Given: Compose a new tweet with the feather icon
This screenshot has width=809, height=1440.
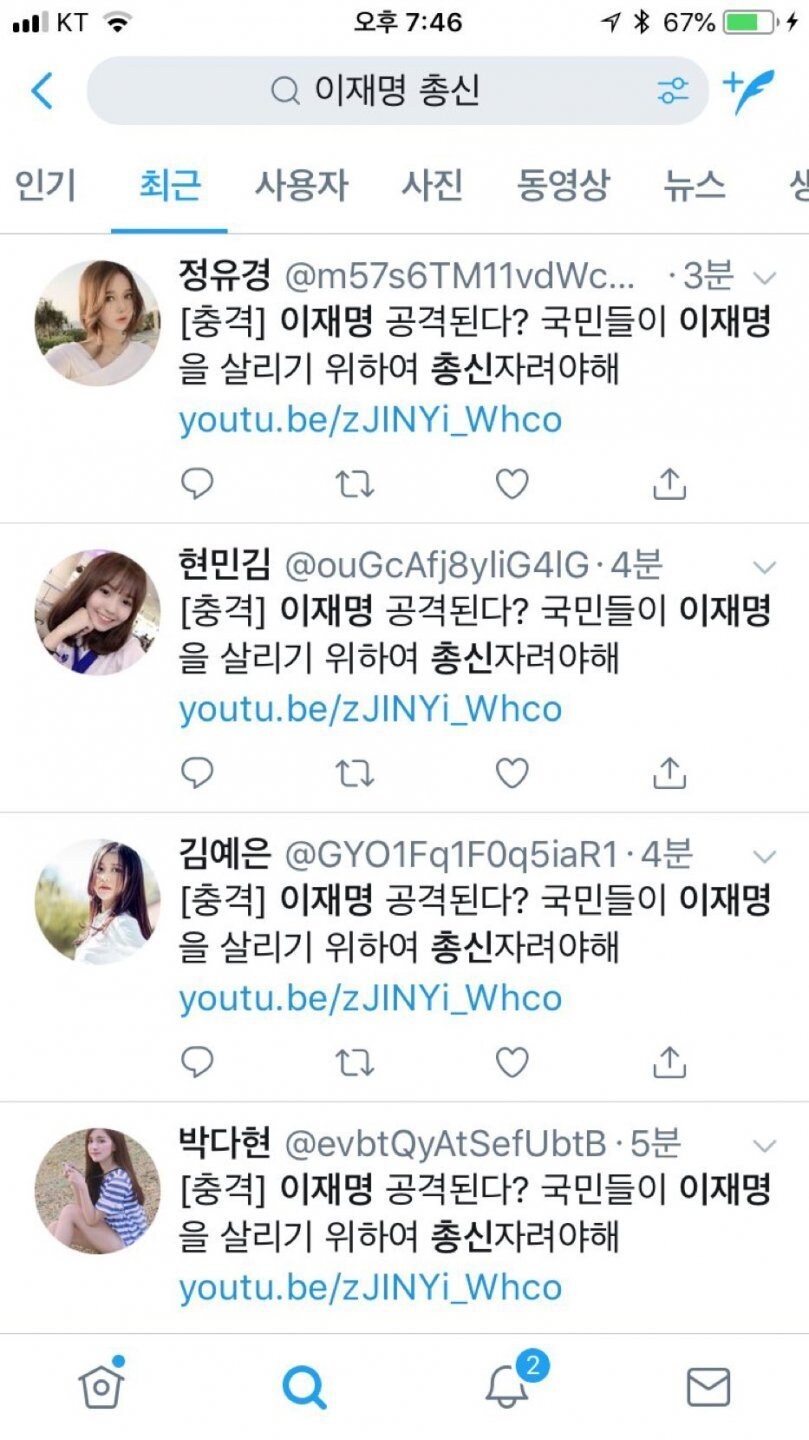Looking at the screenshot, I should 749,92.
